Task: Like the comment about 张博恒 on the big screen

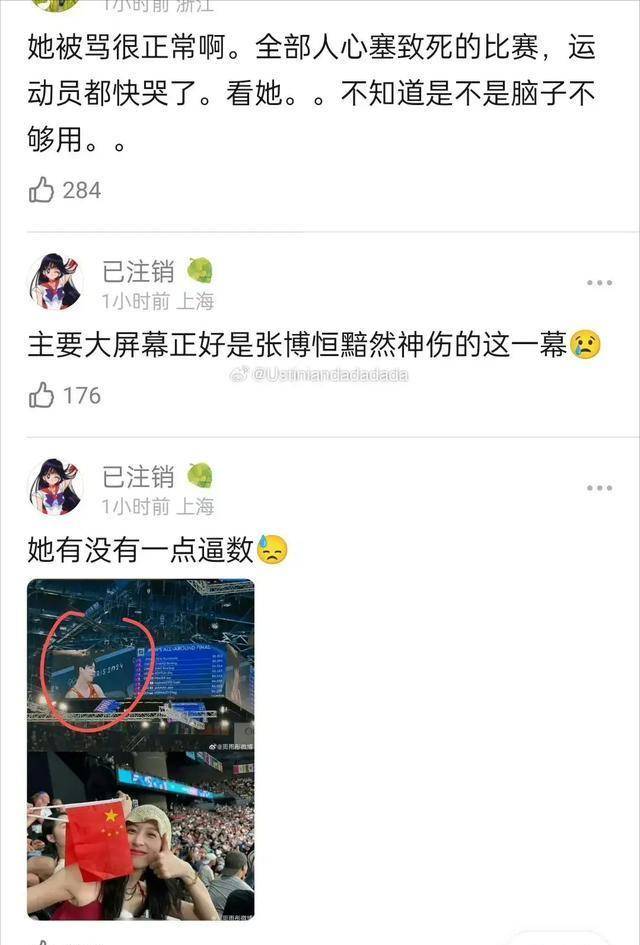Action: click(42, 395)
